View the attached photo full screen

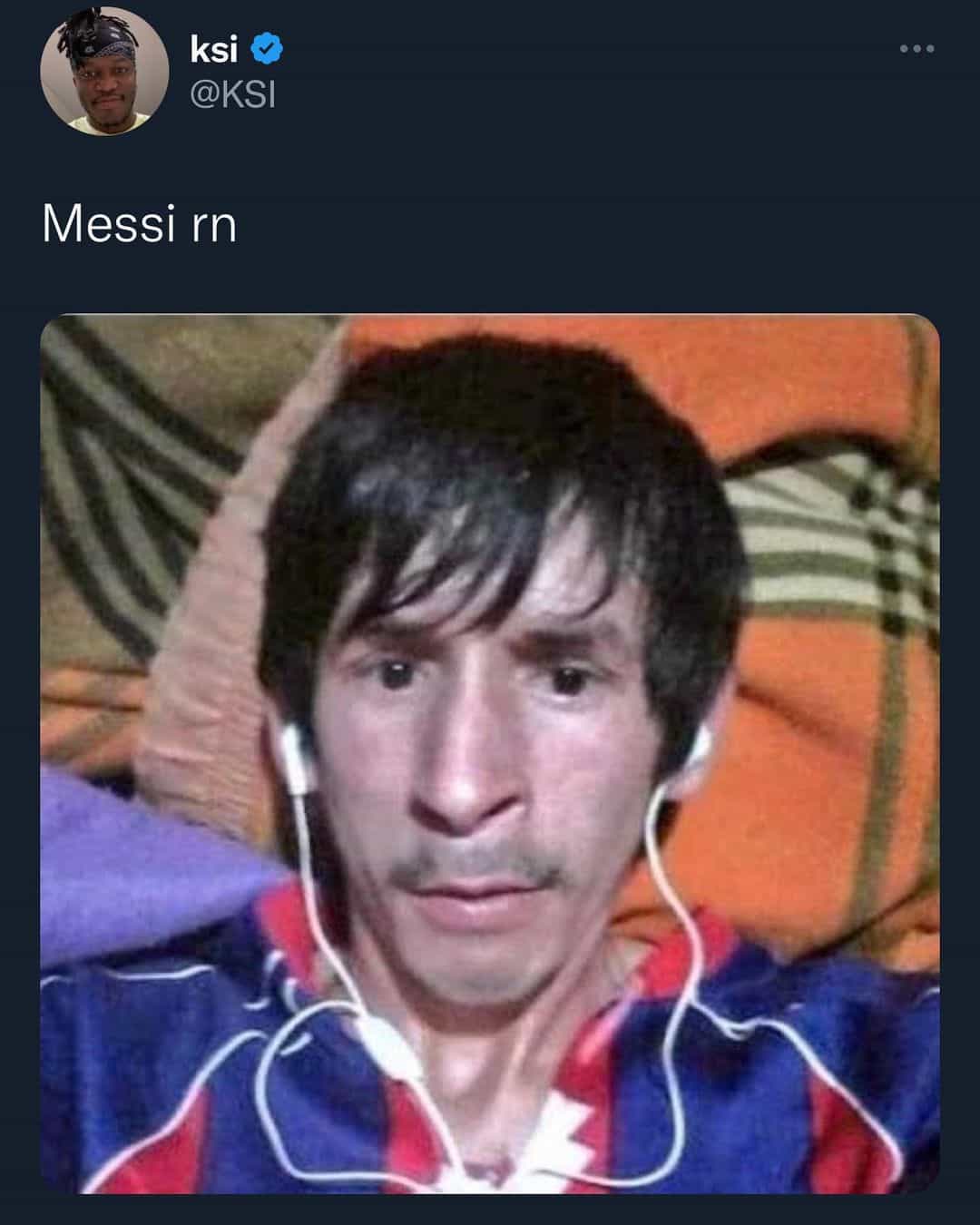[490, 753]
